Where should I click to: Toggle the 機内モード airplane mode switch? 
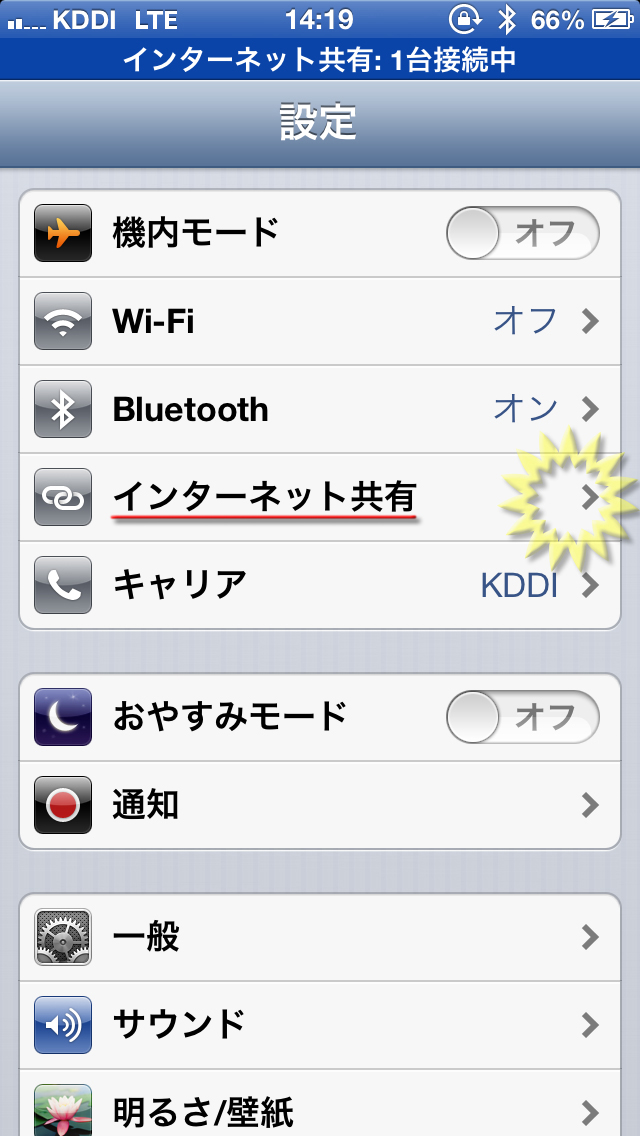pos(523,233)
